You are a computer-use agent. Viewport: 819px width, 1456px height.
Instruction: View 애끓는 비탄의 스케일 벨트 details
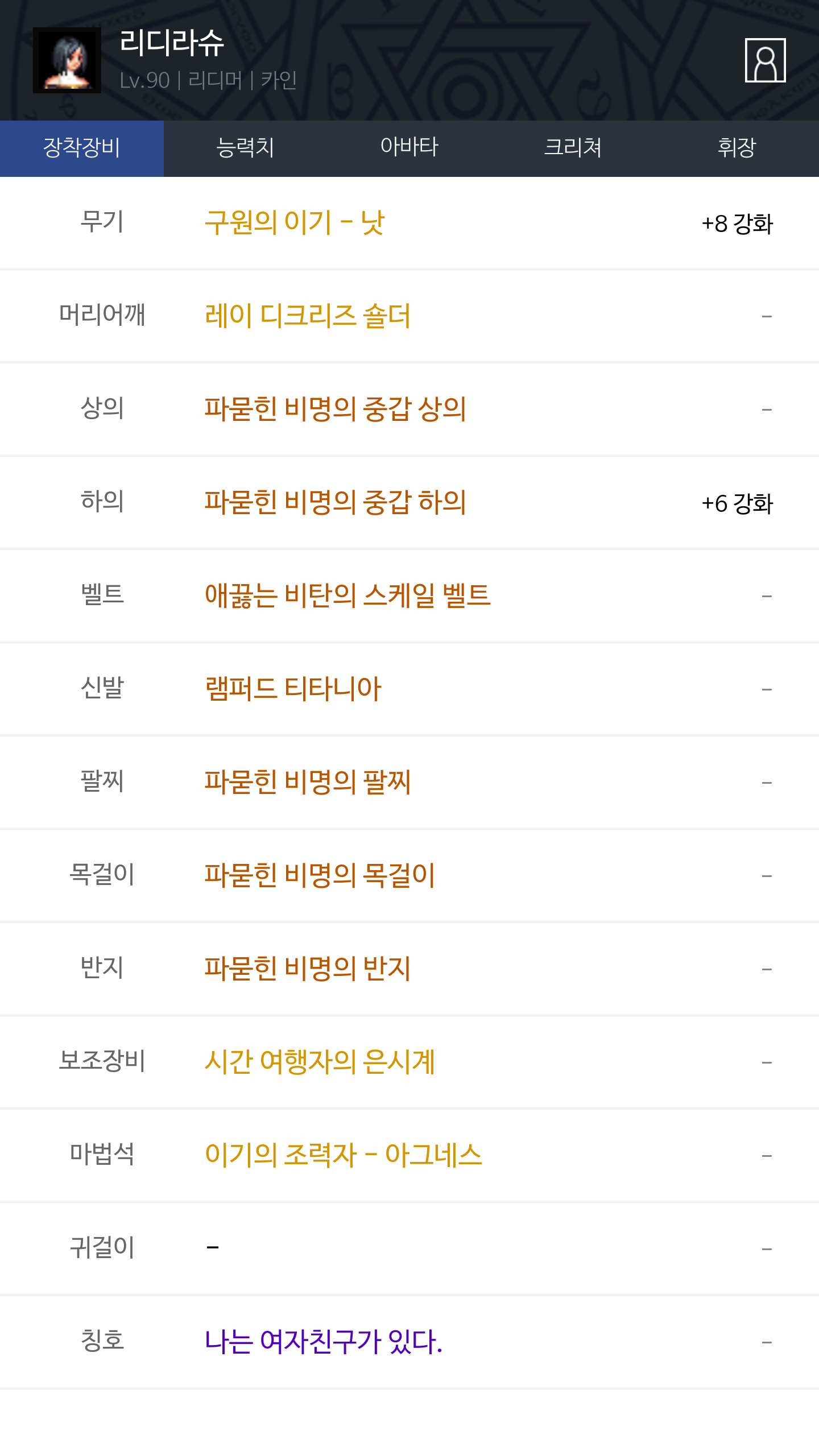pos(348,595)
